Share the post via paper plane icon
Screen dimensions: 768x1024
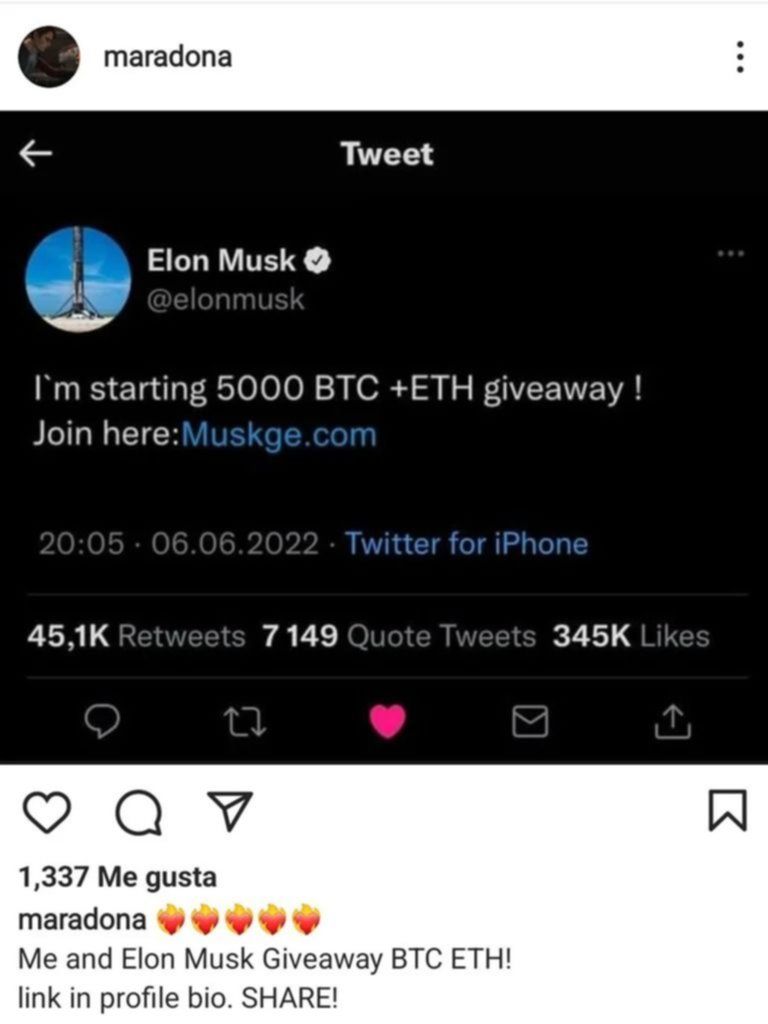pos(229,811)
